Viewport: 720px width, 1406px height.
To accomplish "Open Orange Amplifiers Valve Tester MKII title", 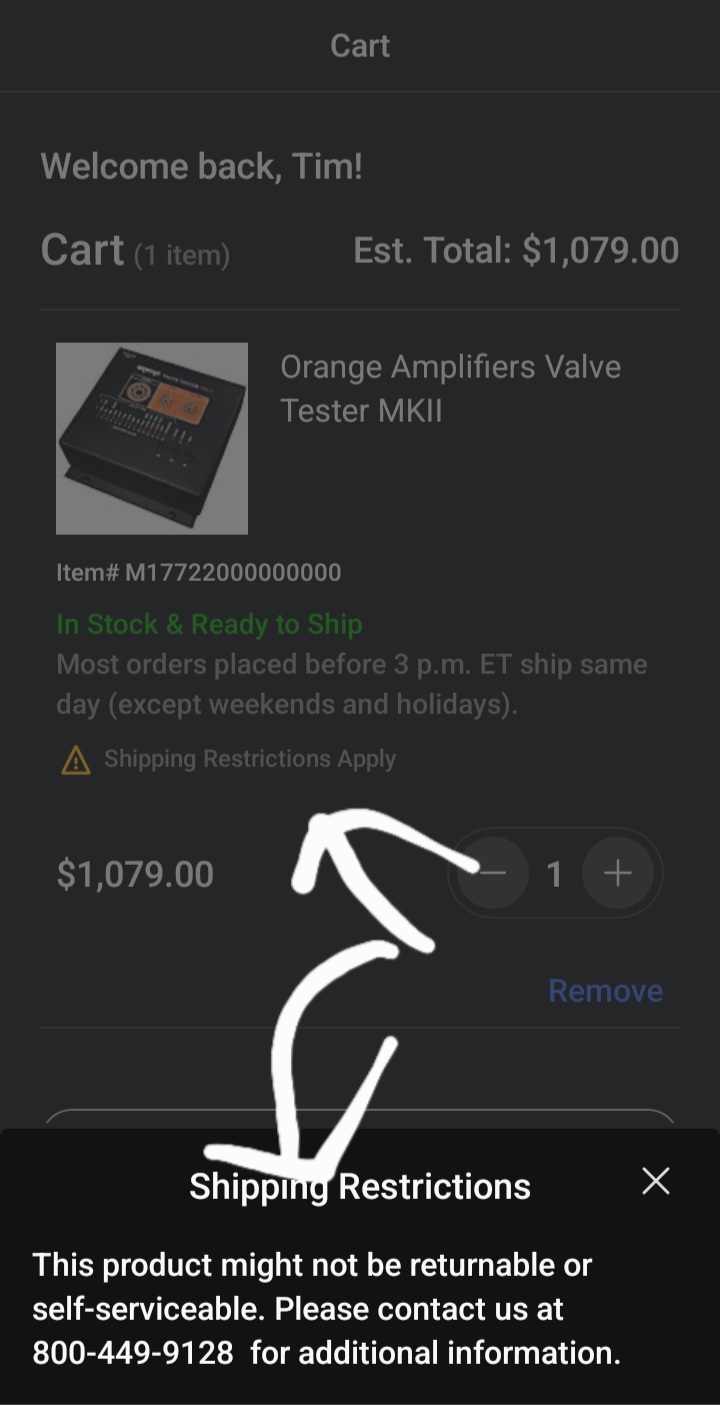I will pos(450,388).
